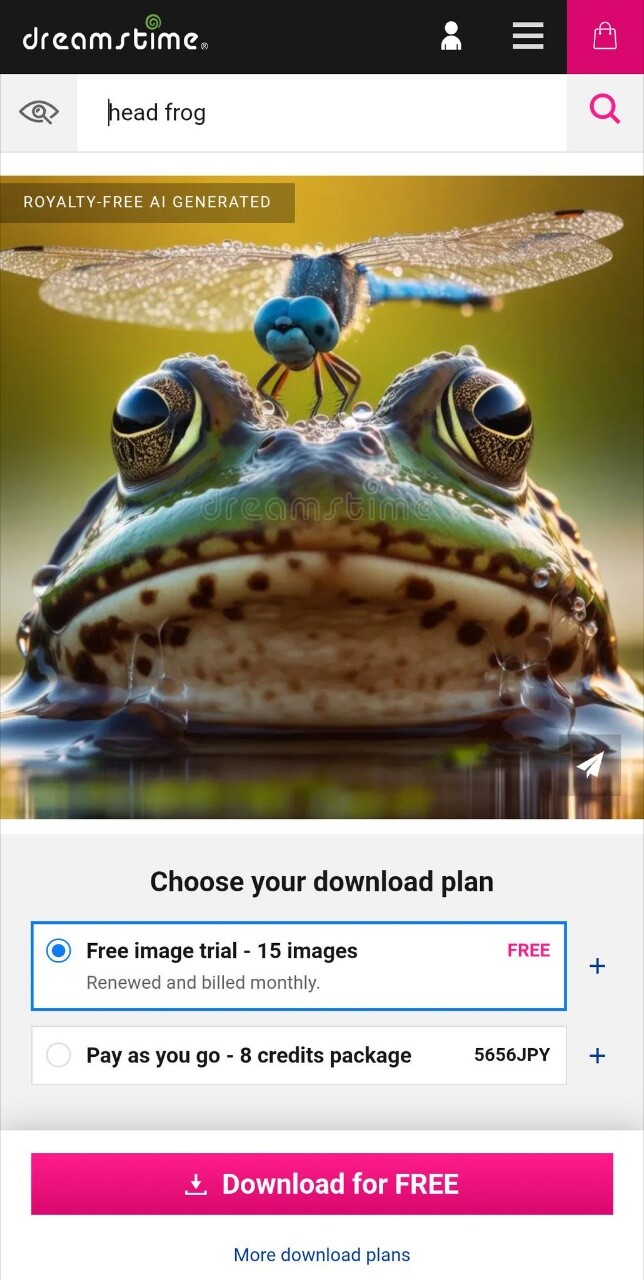Expand Free image trial plan details
This screenshot has width=644, height=1280.
click(597, 966)
